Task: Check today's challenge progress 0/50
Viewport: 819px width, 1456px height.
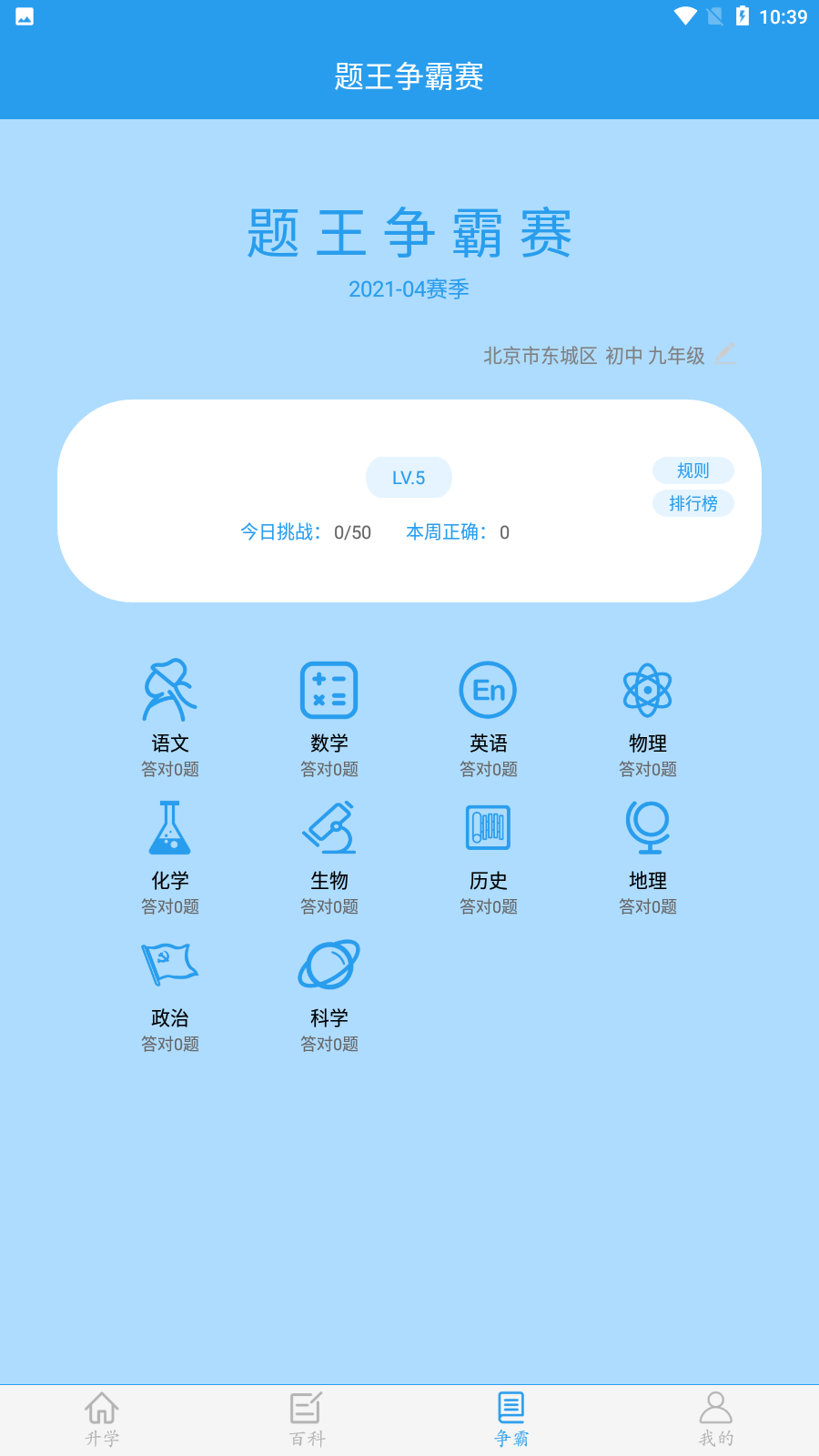Action: click(x=305, y=532)
